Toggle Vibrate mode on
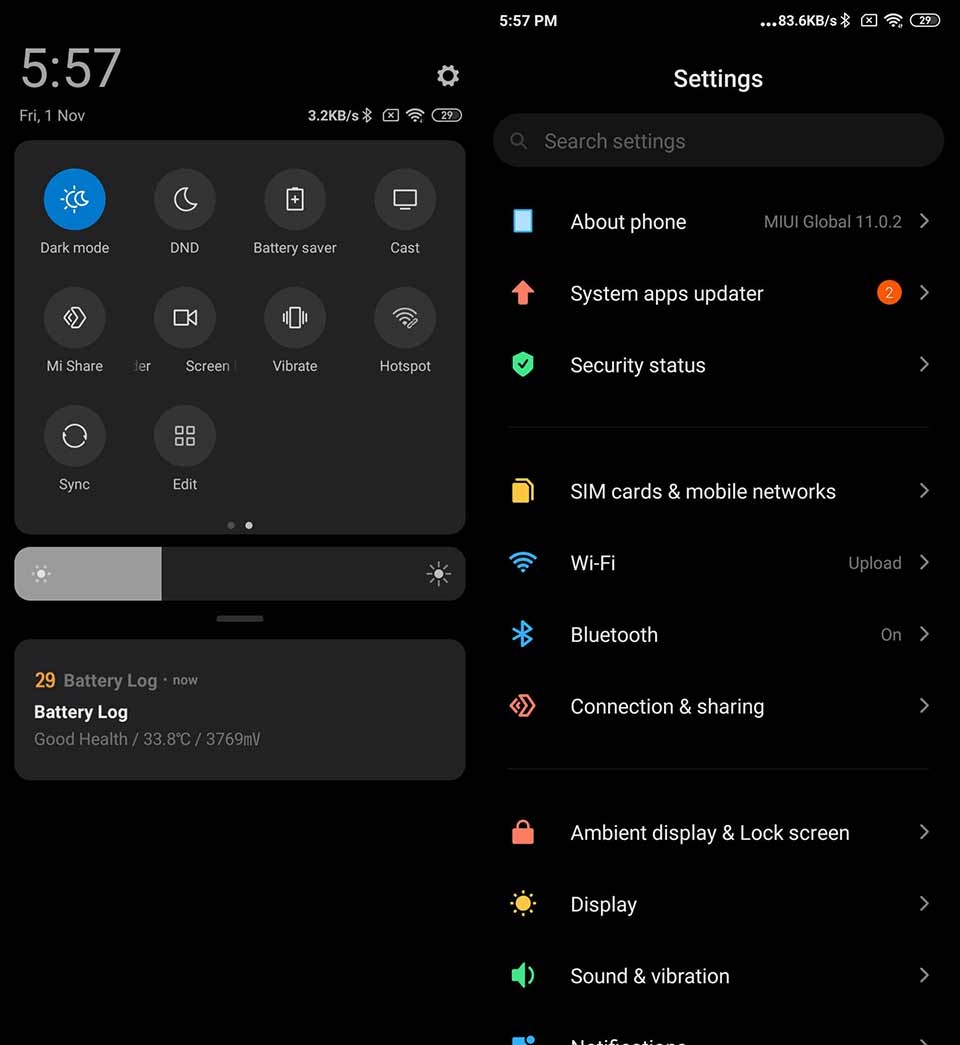This screenshot has height=1045, width=960. click(x=295, y=317)
